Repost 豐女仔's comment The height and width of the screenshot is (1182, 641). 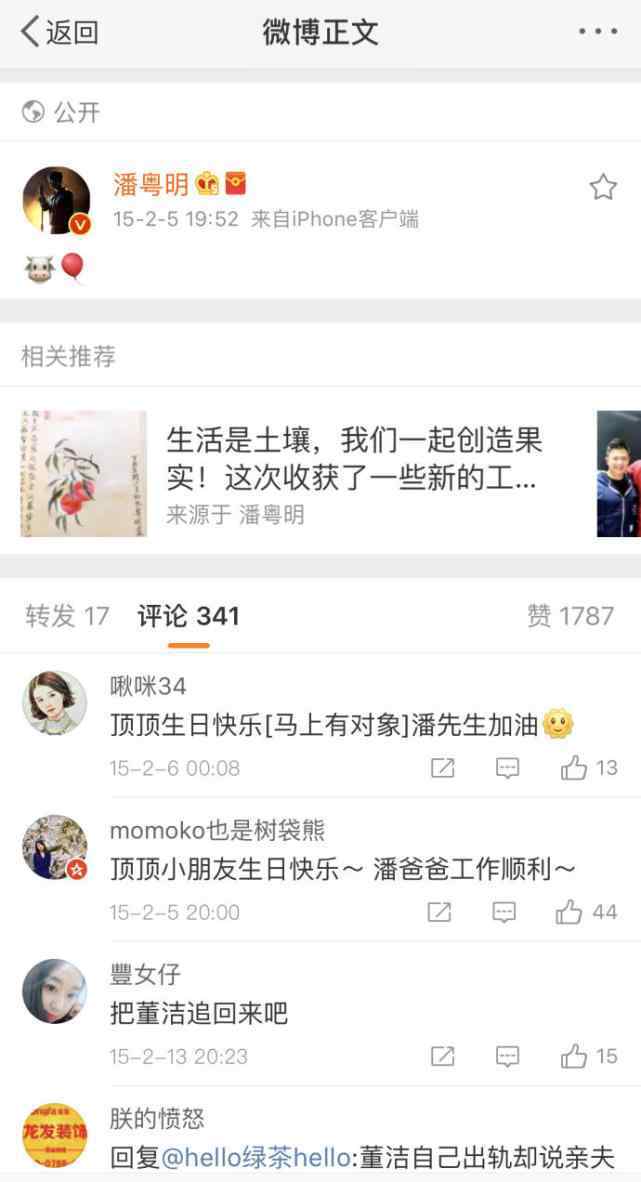coord(442,1056)
